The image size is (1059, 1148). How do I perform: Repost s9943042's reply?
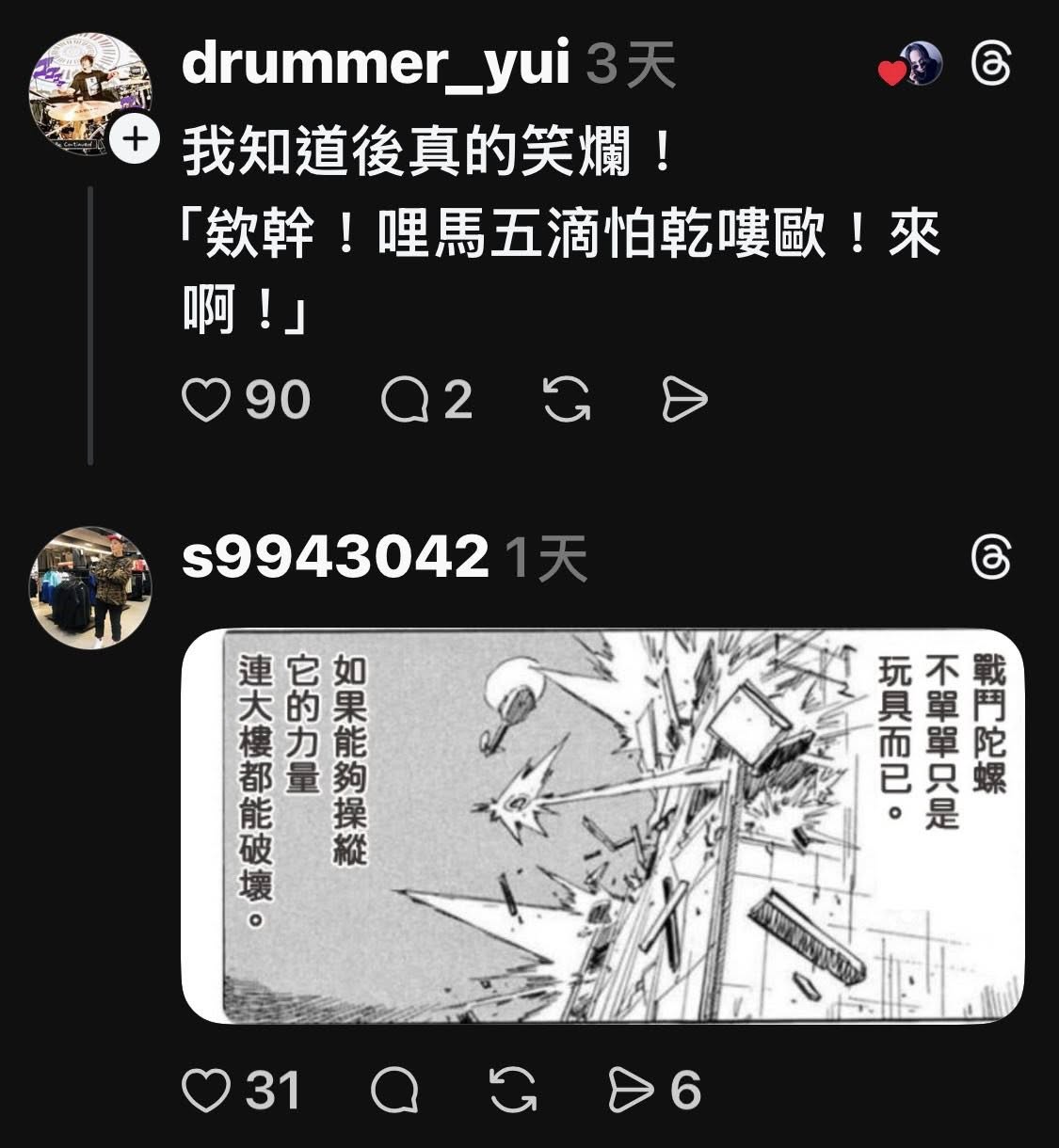[514, 1091]
